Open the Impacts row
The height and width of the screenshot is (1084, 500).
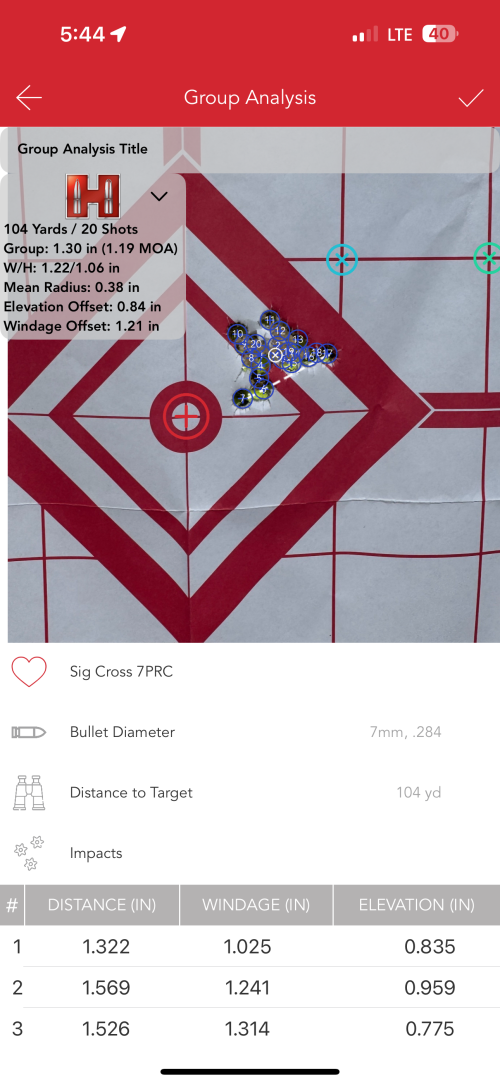click(x=250, y=853)
